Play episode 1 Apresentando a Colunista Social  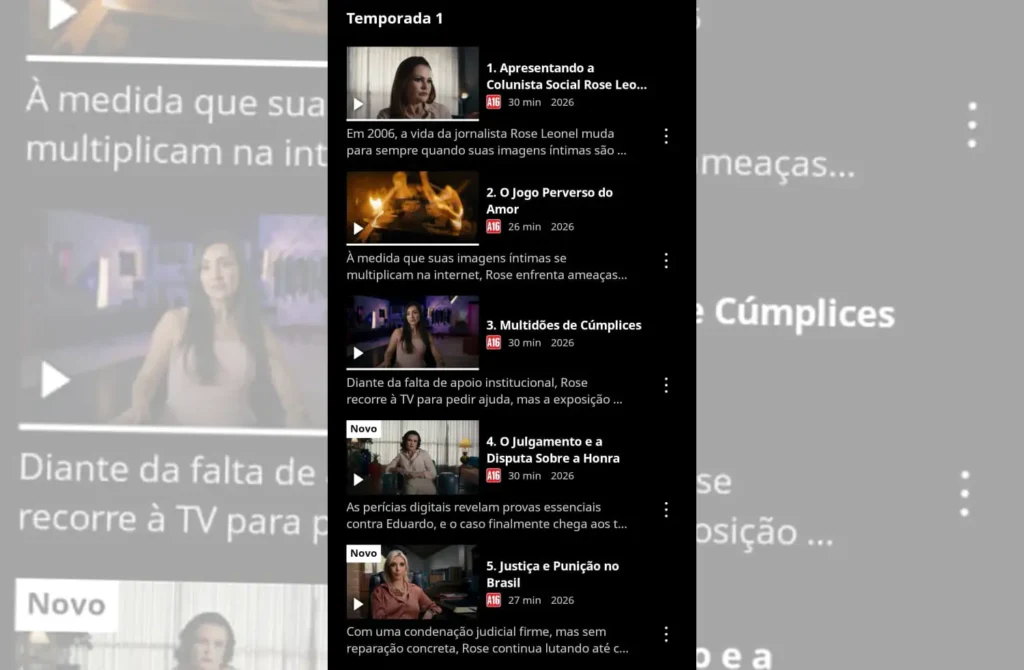[x=412, y=83]
